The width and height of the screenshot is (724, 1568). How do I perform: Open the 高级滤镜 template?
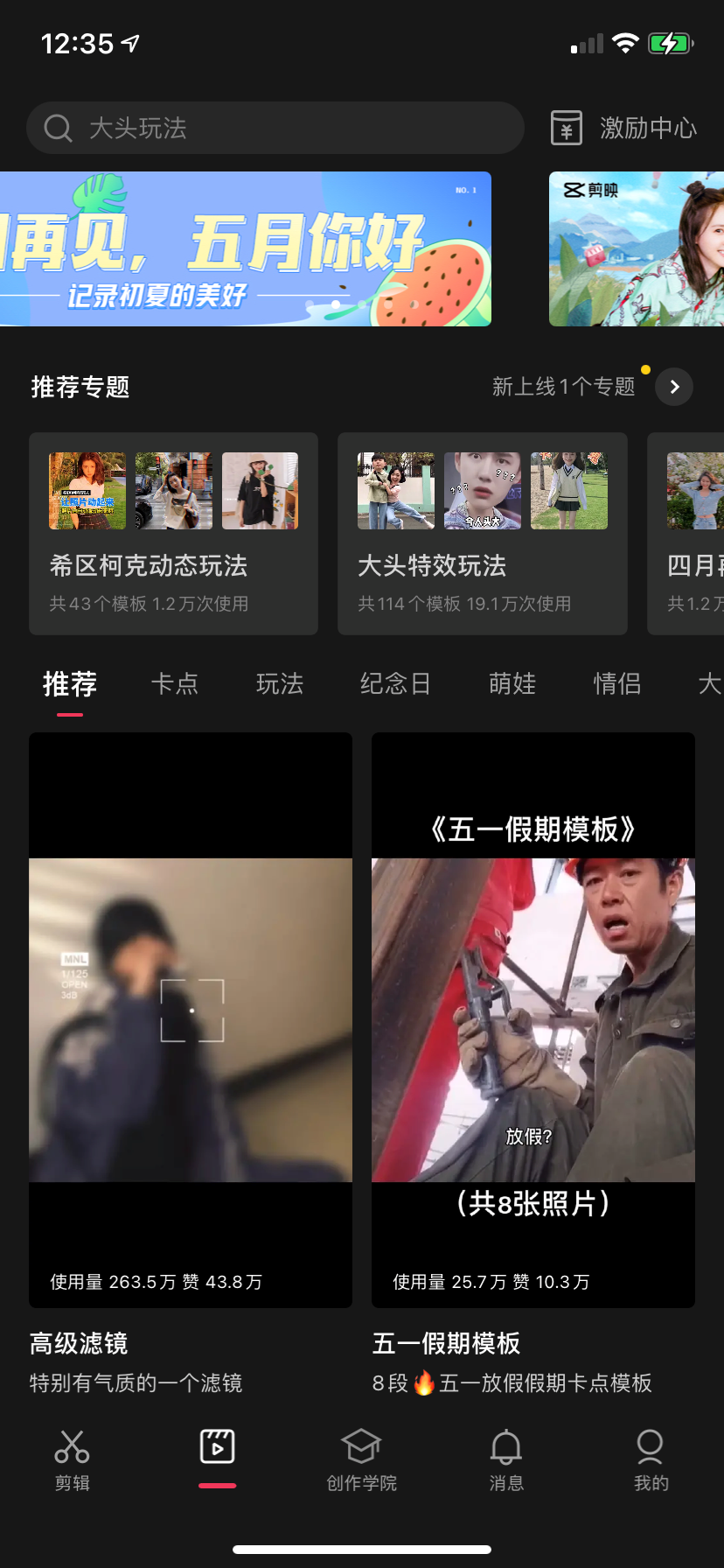(191, 1019)
